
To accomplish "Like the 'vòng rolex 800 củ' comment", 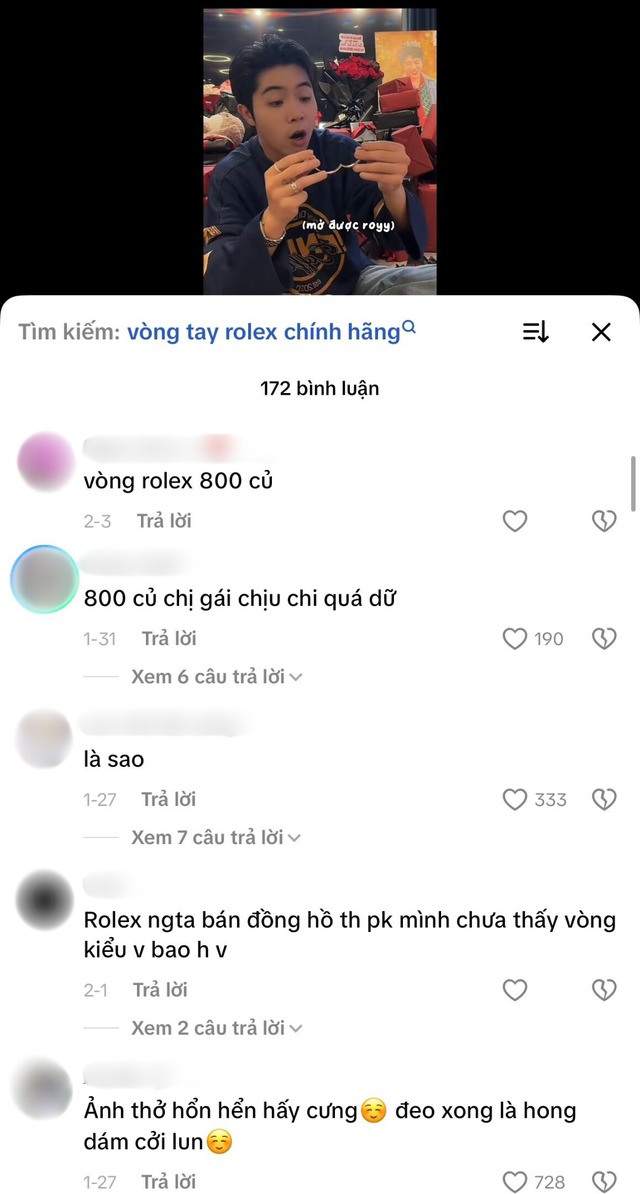I will click(514, 521).
